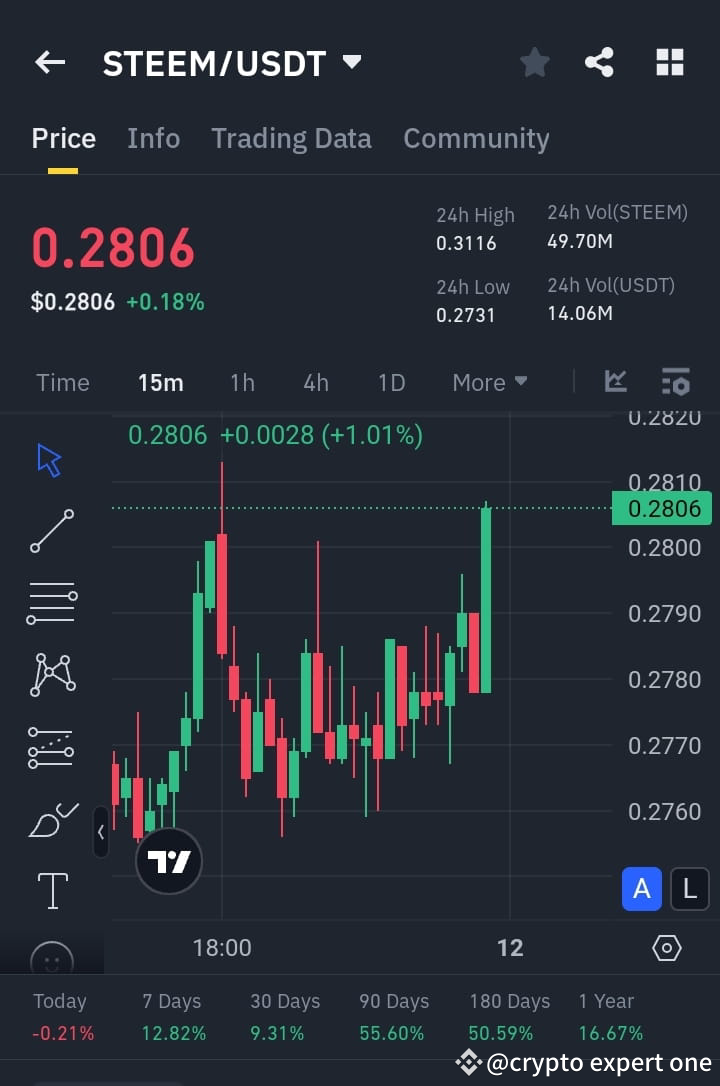Viewport: 720px width, 1086px height.
Task: View the 1 Year performance stat
Action: click(x=608, y=1016)
